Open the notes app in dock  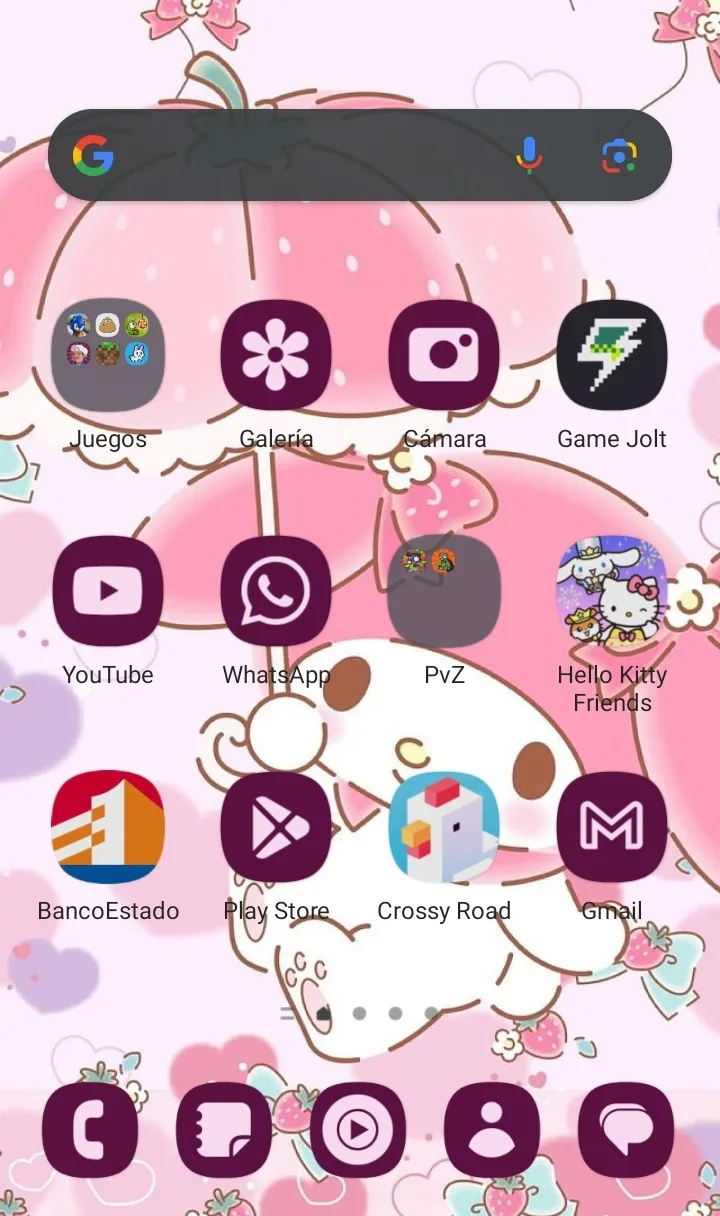tap(224, 1130)
